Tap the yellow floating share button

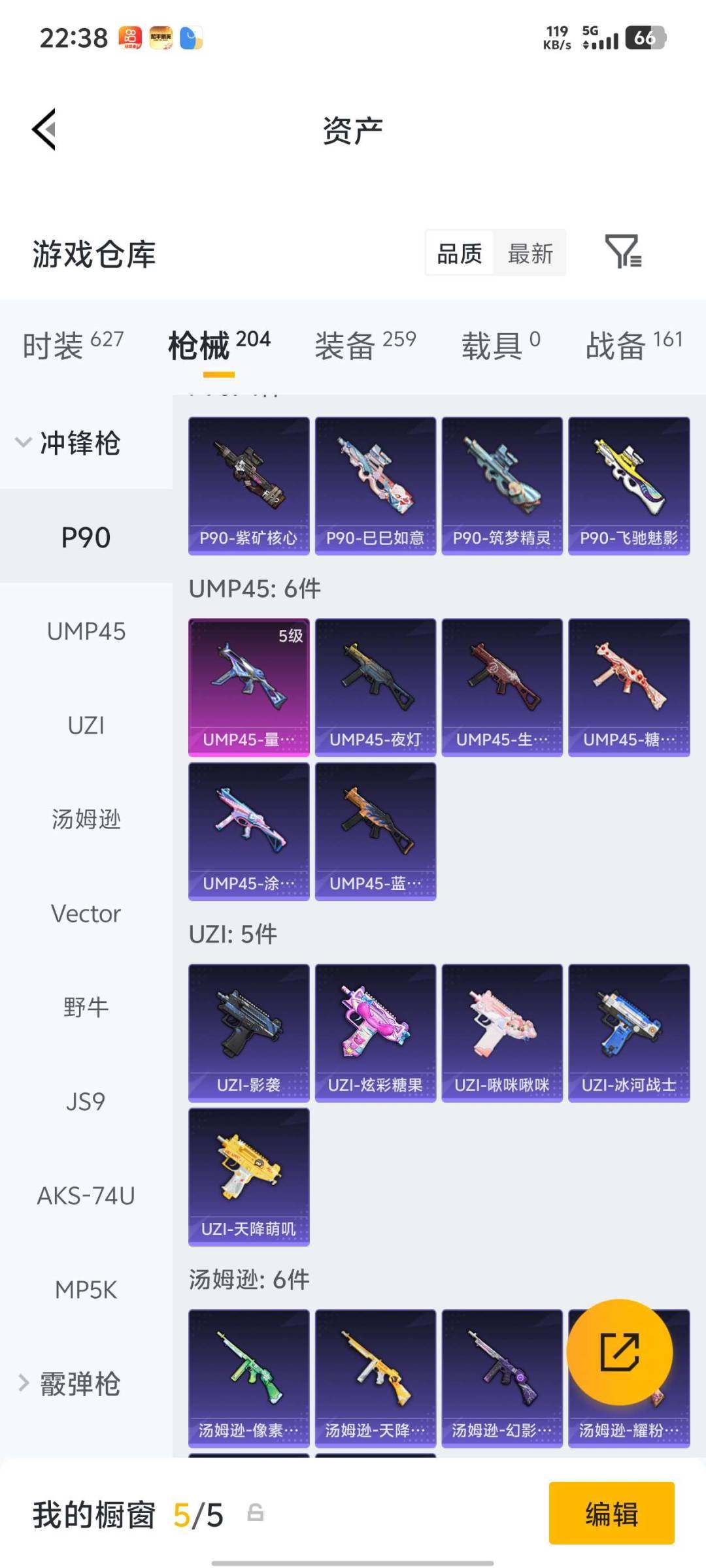[x=619, y=1352]
